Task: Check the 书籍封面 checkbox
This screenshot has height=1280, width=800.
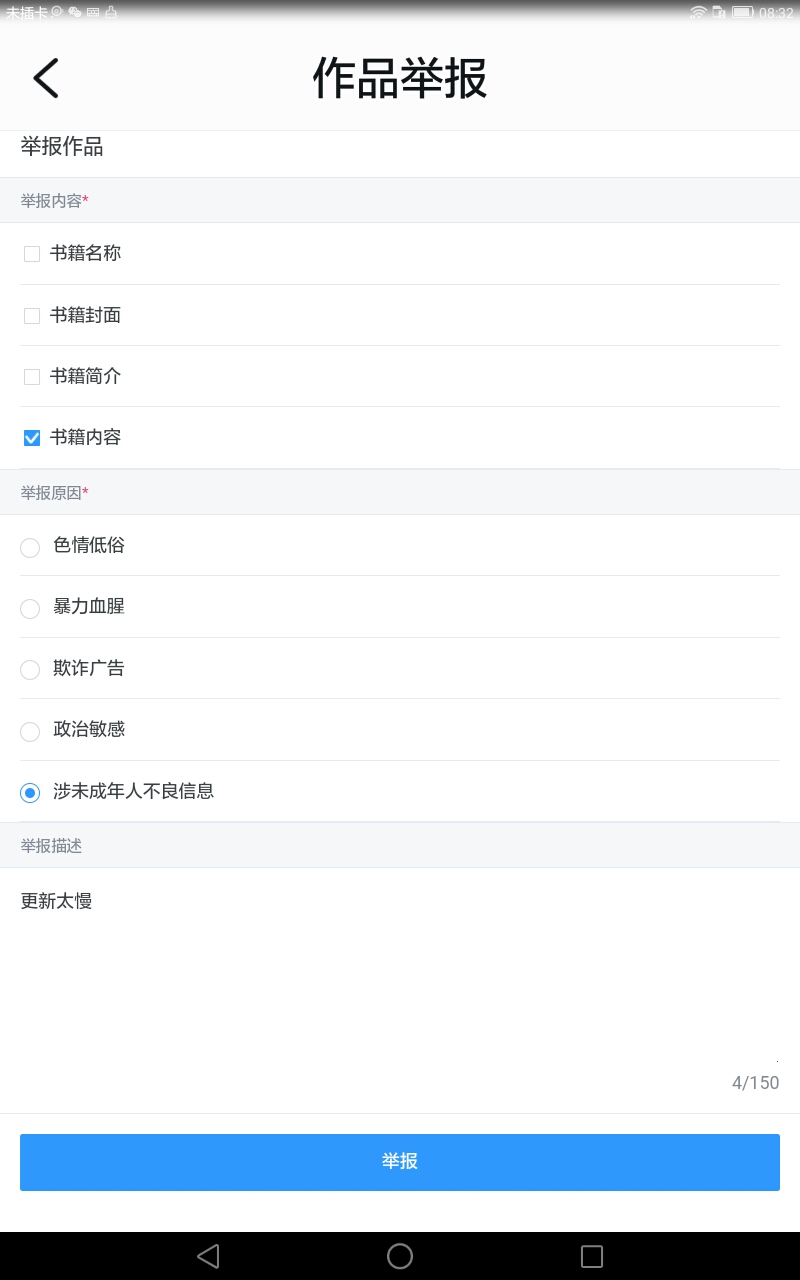Action: click(32, 316)
